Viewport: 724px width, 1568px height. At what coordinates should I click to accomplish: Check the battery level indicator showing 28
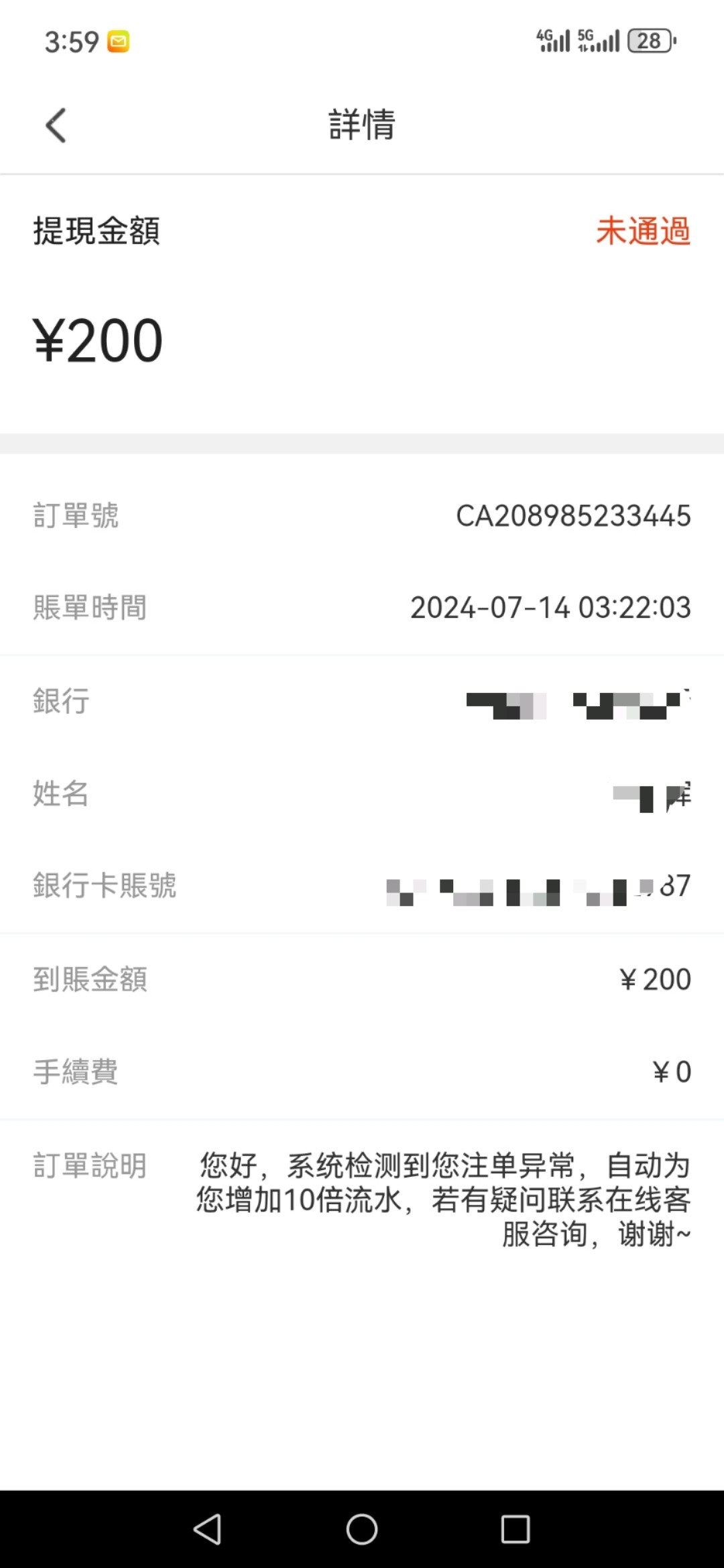[x=648, y=42]
